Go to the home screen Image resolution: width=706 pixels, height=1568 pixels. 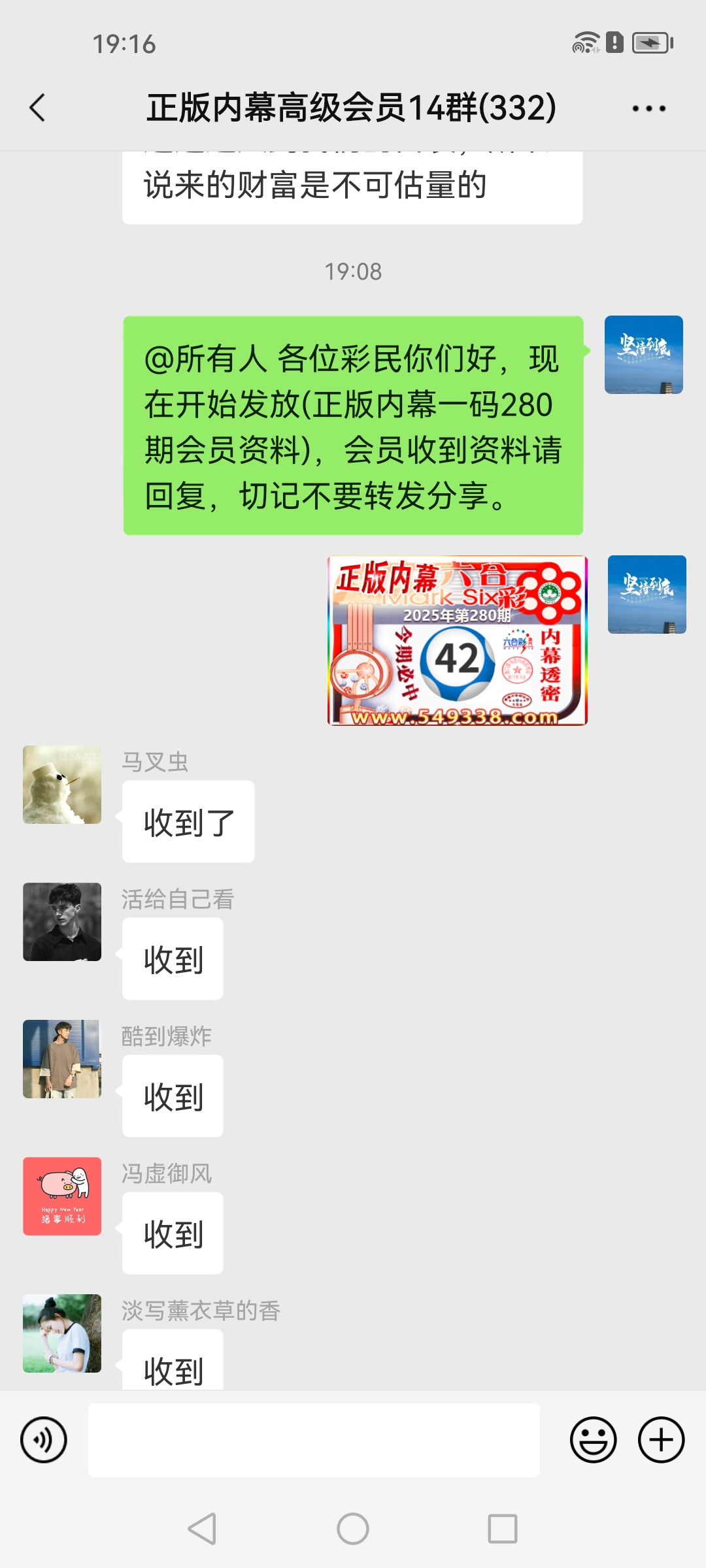point(353,1529)
